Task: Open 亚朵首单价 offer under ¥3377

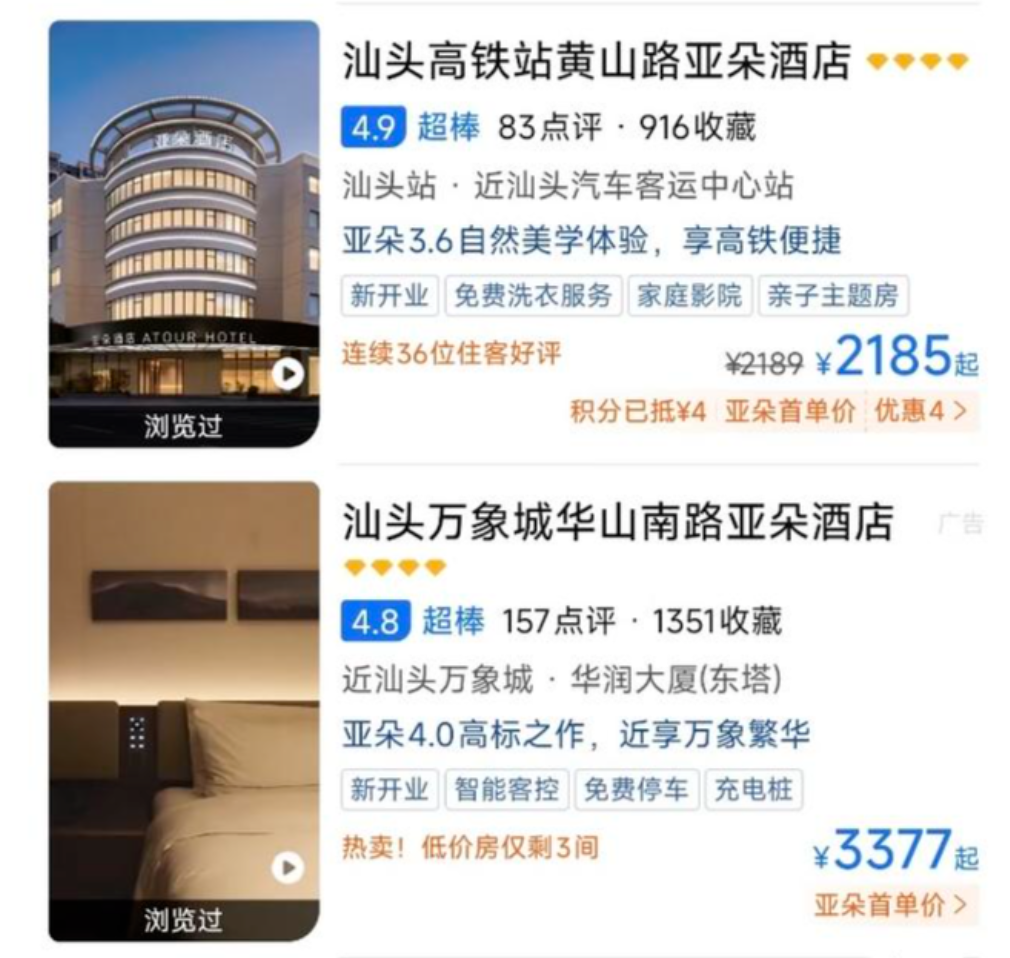Action: click(890, 905)
